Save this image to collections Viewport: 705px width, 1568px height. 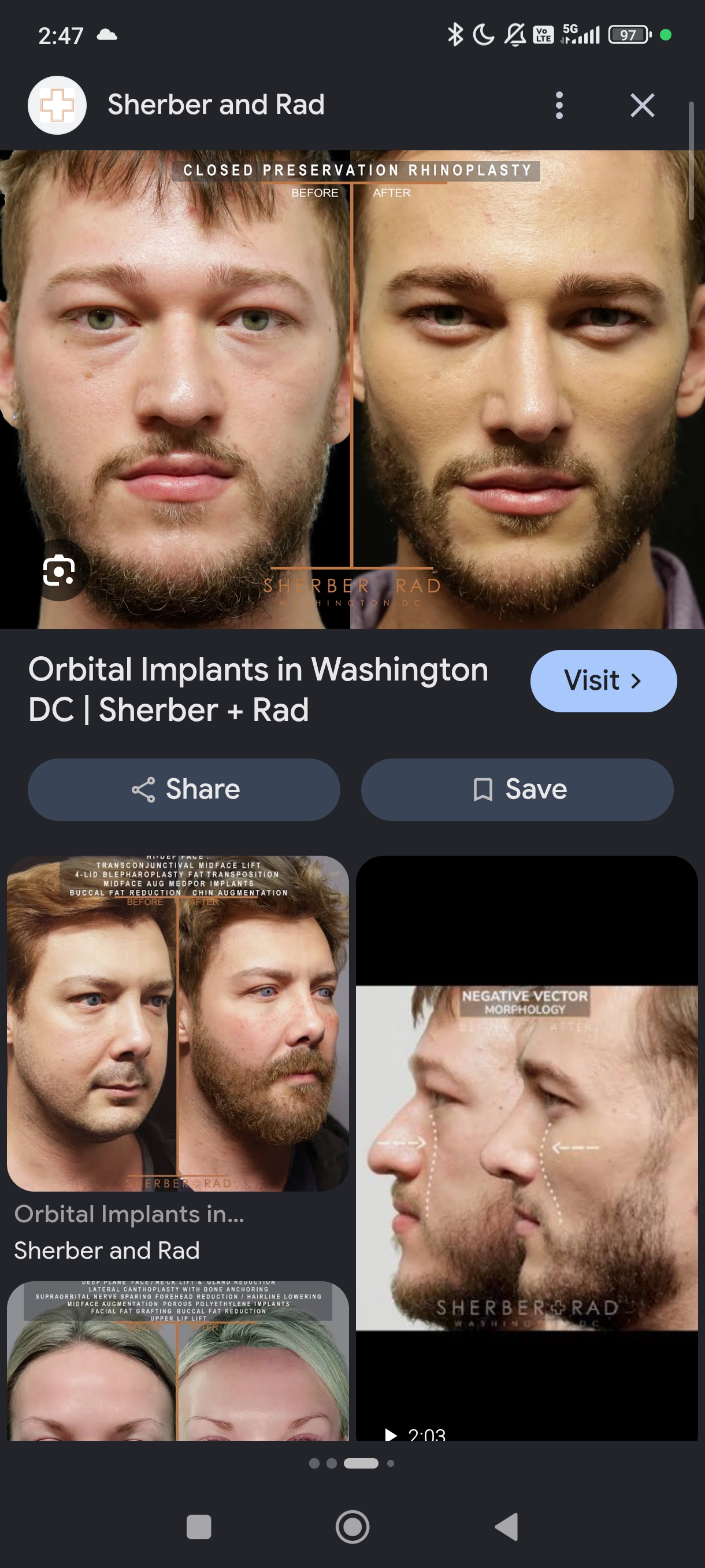(x=517, y=789)
